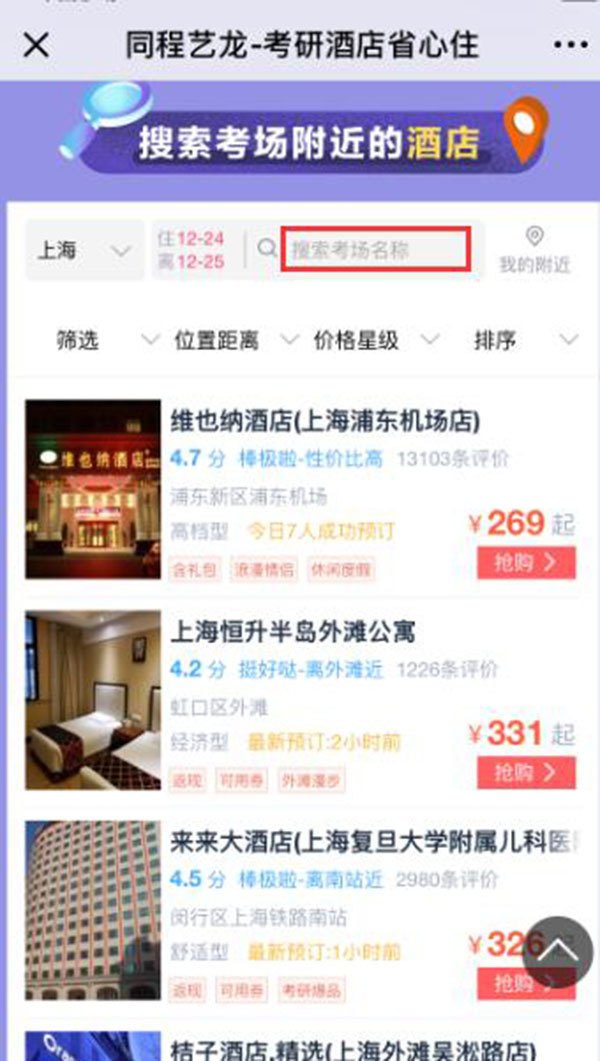Viewport: 600px width, 1061px height.
Task: Change the 12-24 check-in dates
Action: pos(191,250)
